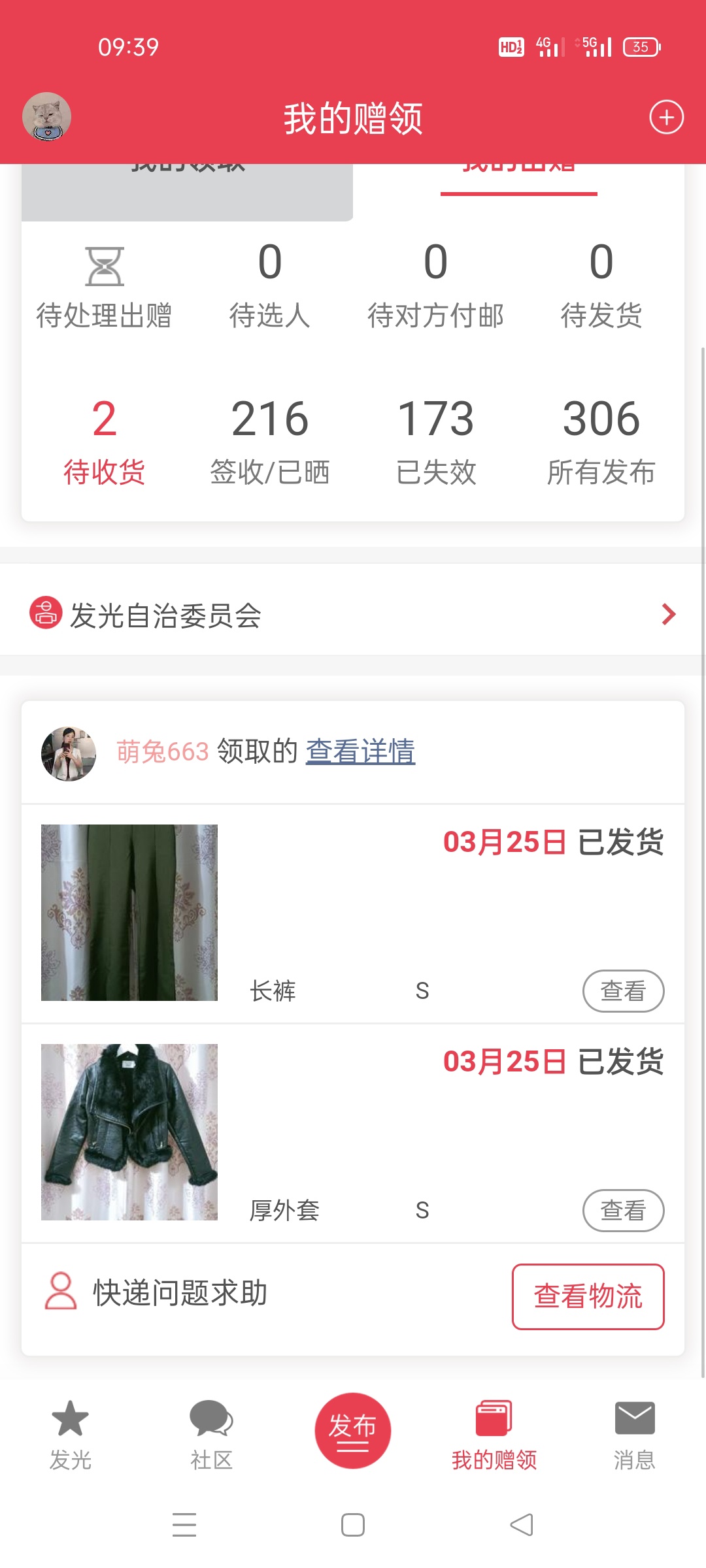Open 所有发布 list
Image resolution: width=706 pixels, height=1568 pixels.
coord(601,442)
